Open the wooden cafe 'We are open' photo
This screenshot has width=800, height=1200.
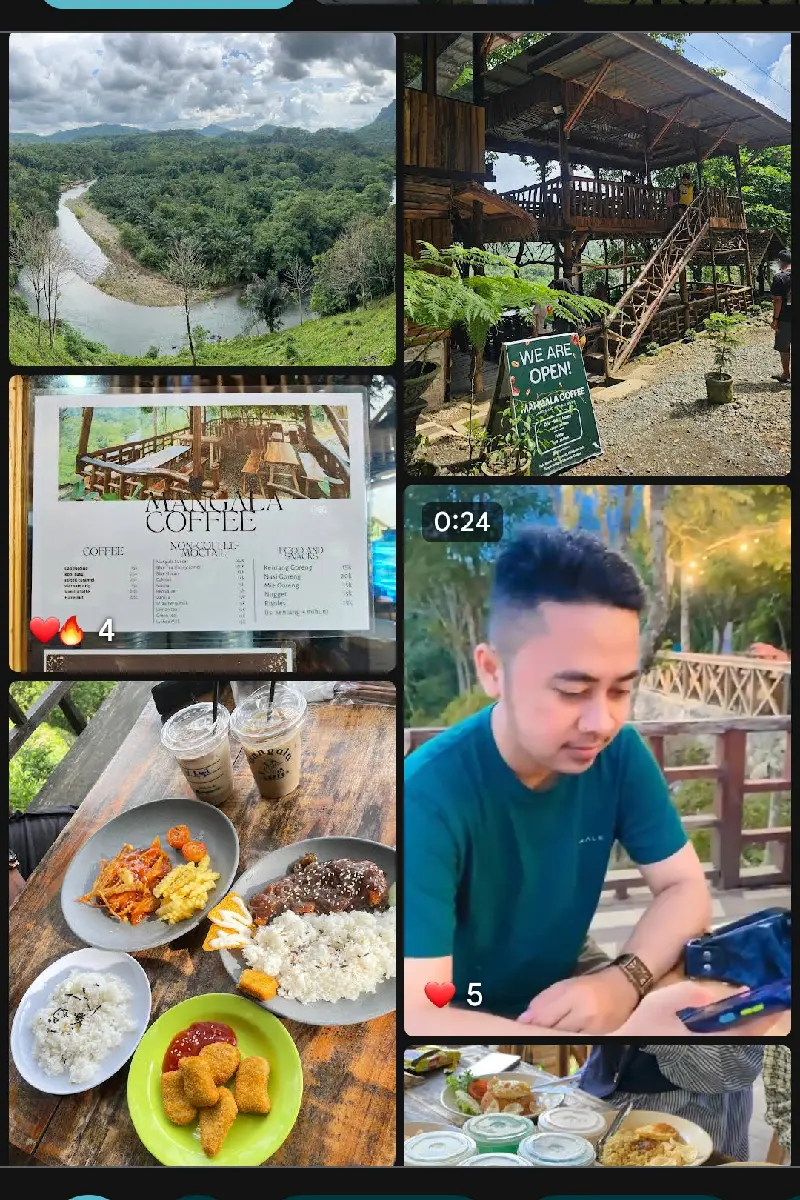(x=597, y=254)
